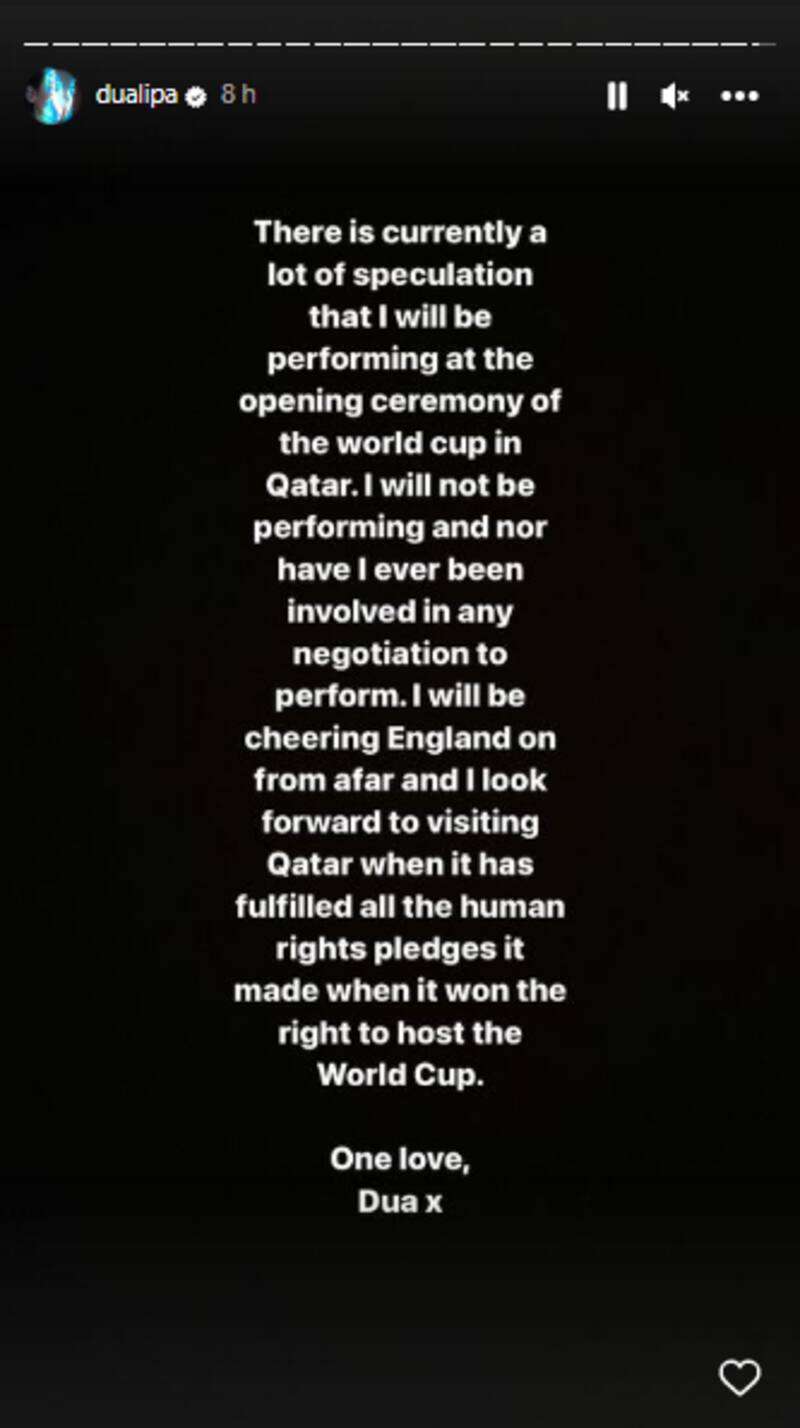Pause the dualipa story
Screen dimensions: 800x1428
pyautogui.click(x=617, y=96)
